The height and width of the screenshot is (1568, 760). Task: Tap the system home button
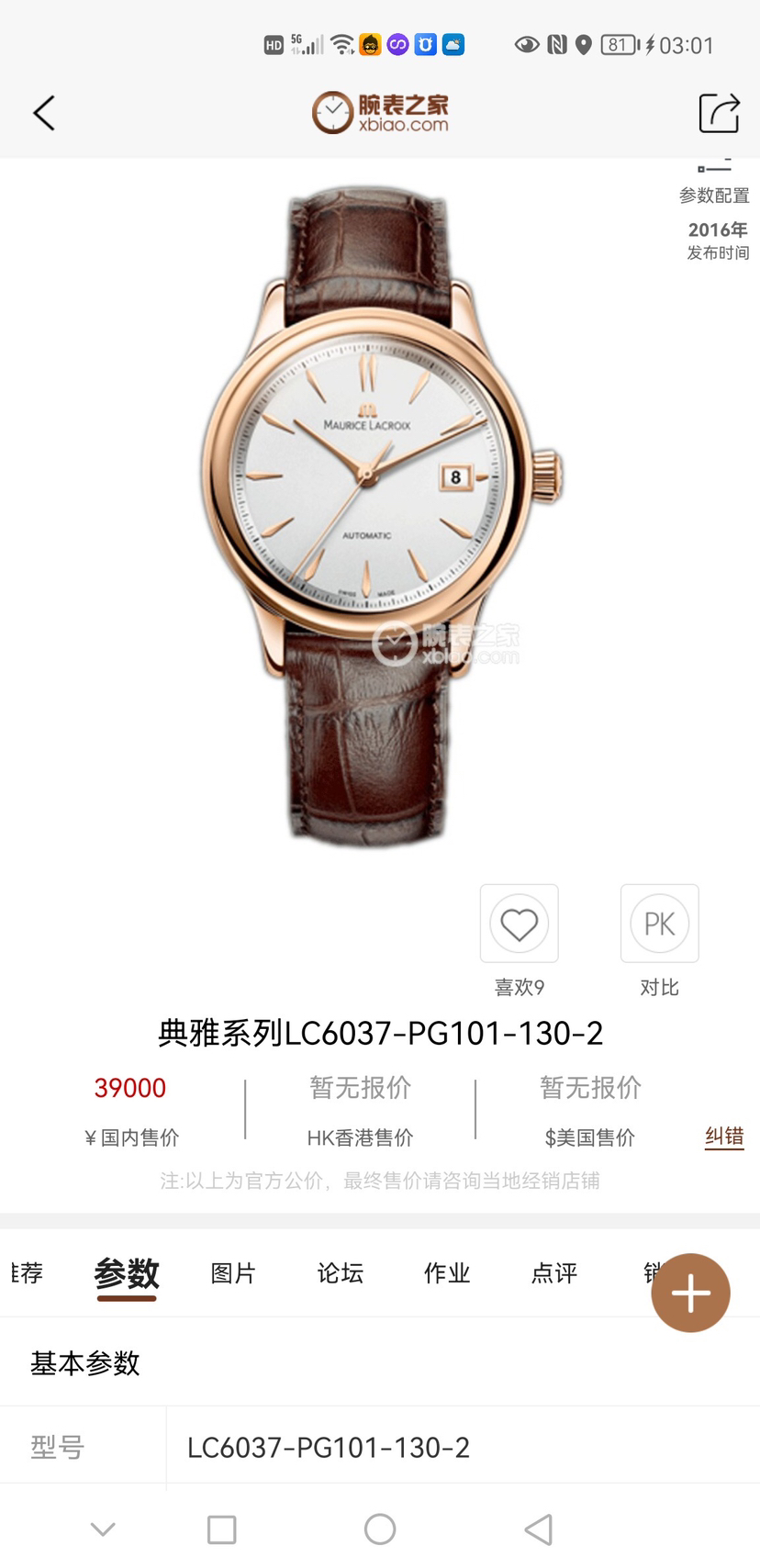point(380,1529)
